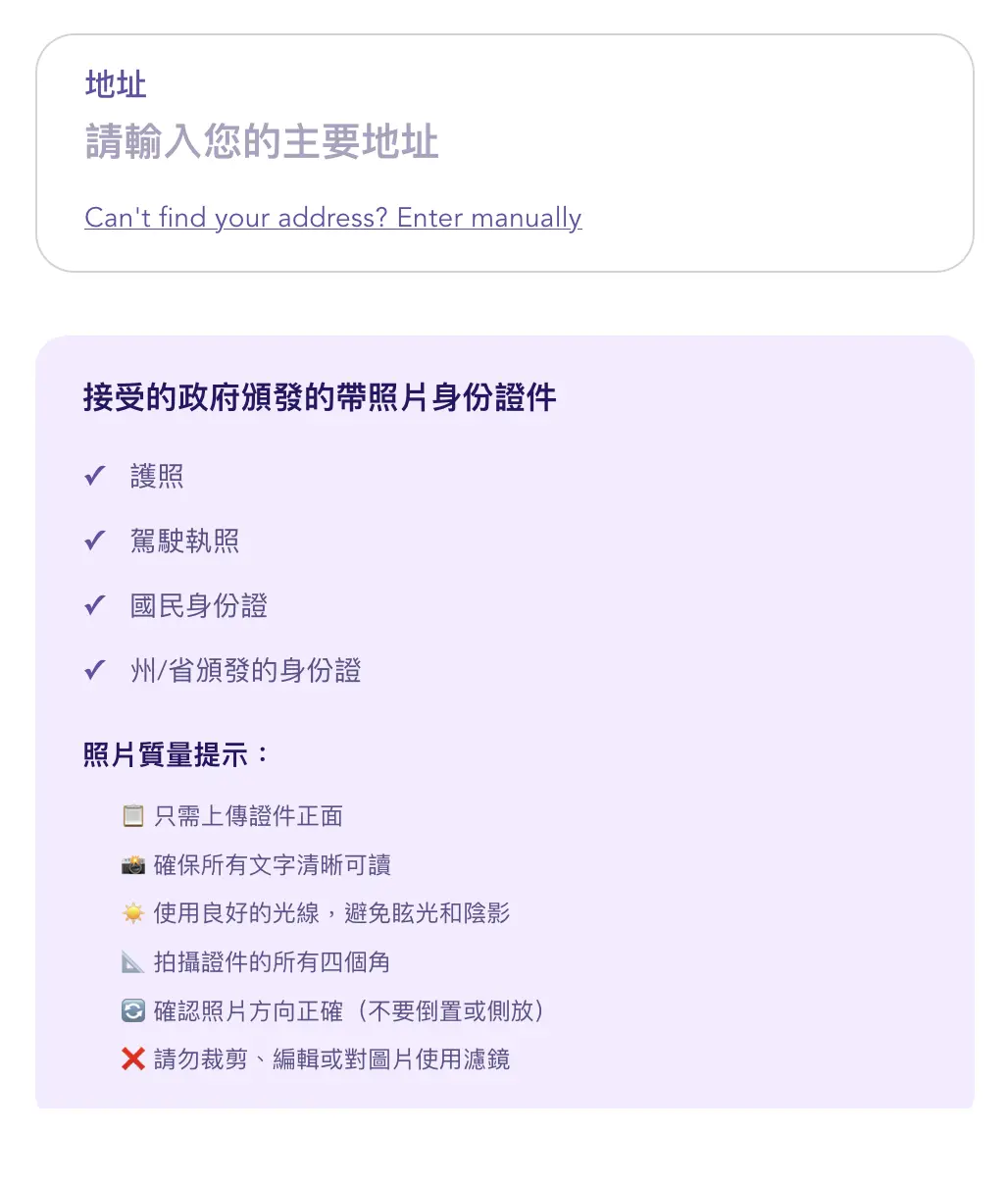Click the rotation icon for photo orientation tip
Screen dimensions: 1008x1187
(133, 1010)
